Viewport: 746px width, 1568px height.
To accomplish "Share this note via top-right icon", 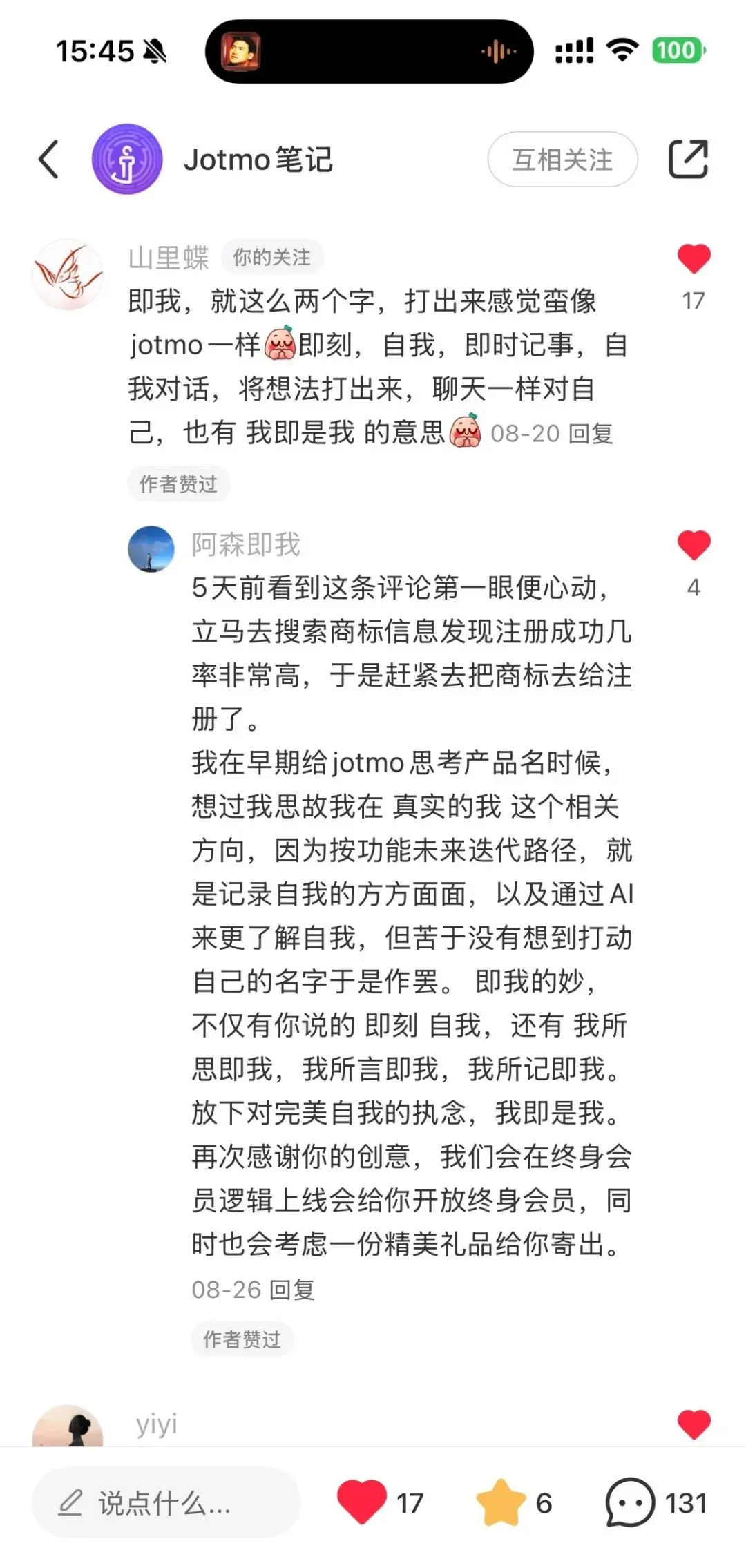I will click(688, 160).
